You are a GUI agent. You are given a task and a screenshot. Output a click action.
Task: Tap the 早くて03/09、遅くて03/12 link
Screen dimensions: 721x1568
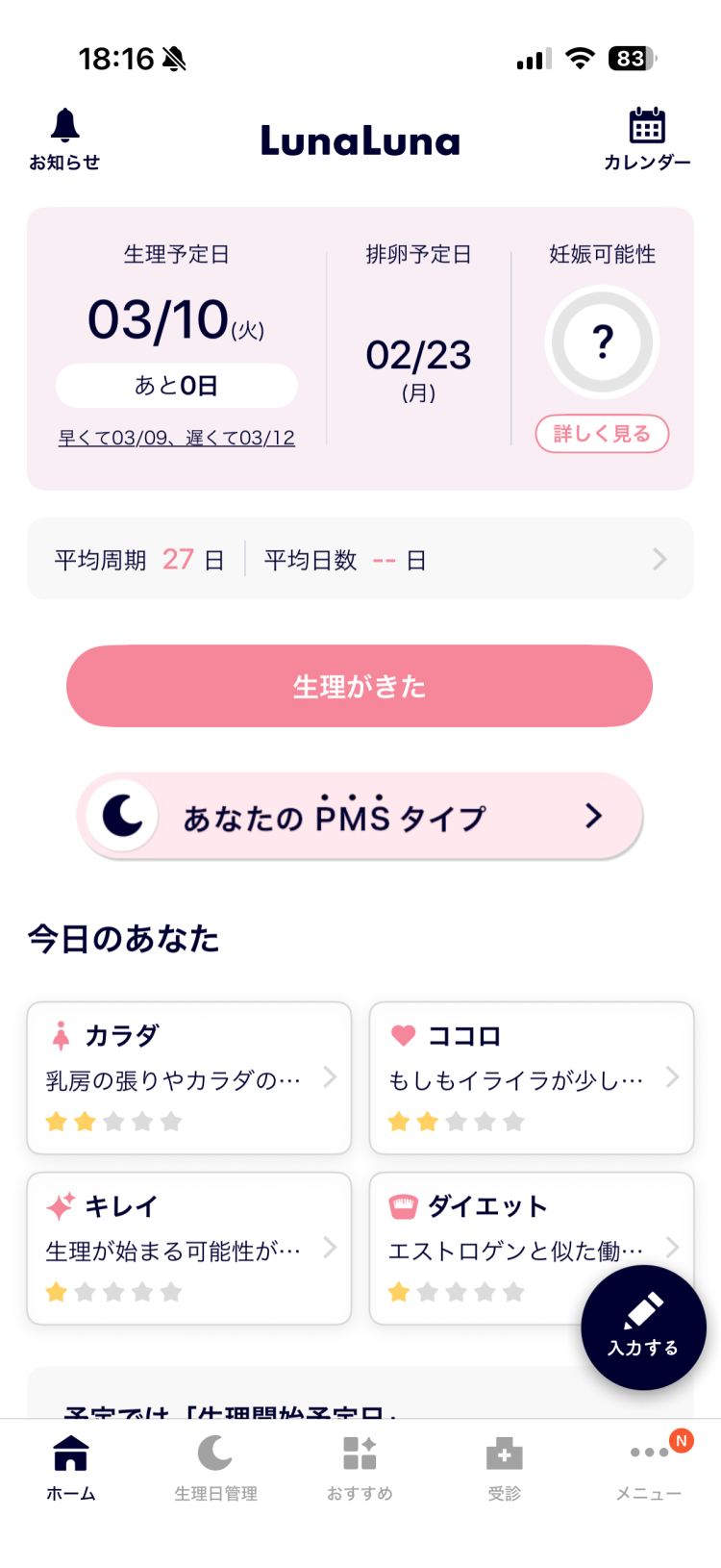(x=177, y=438)
